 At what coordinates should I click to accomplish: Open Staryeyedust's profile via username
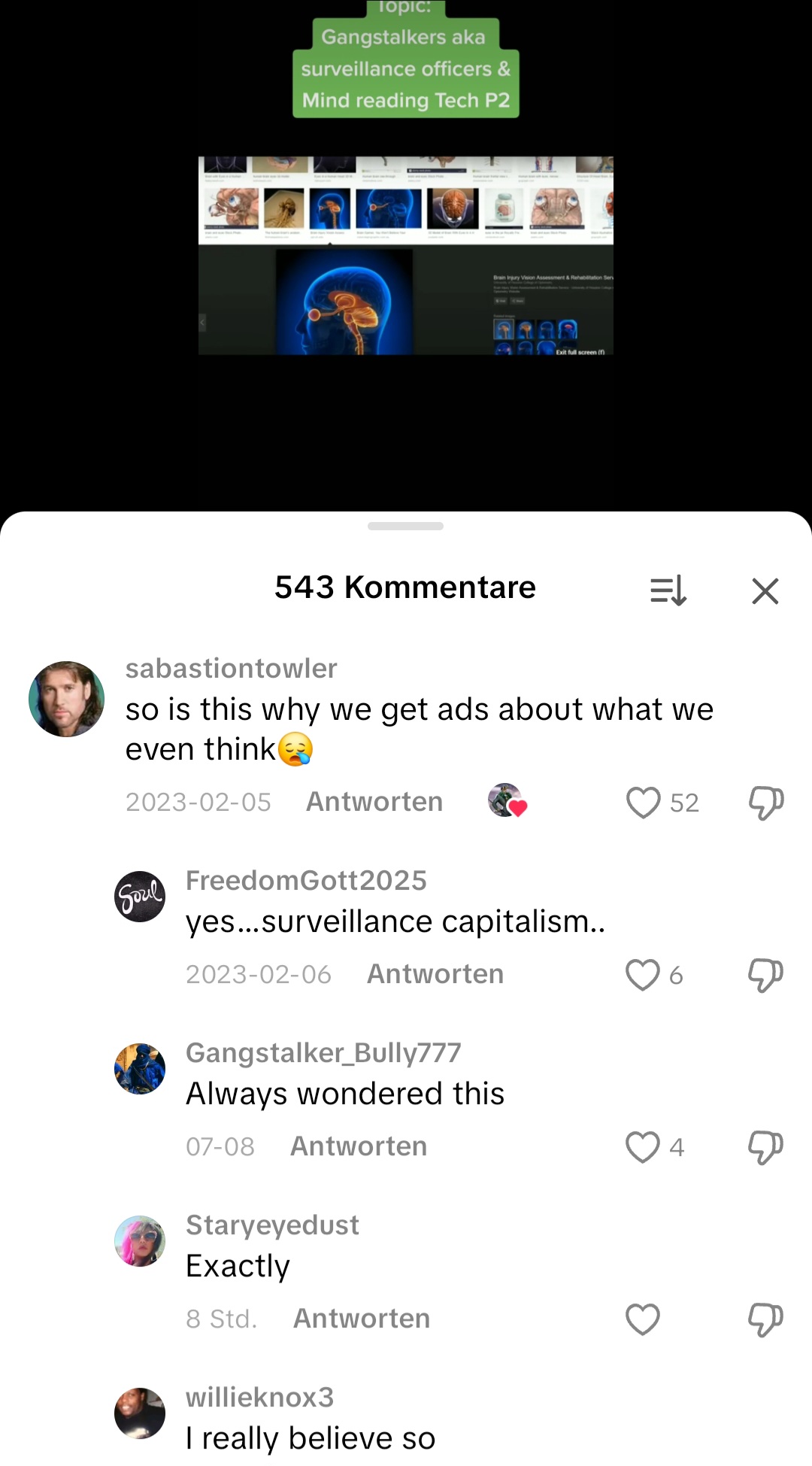(x=272, y=1225)
